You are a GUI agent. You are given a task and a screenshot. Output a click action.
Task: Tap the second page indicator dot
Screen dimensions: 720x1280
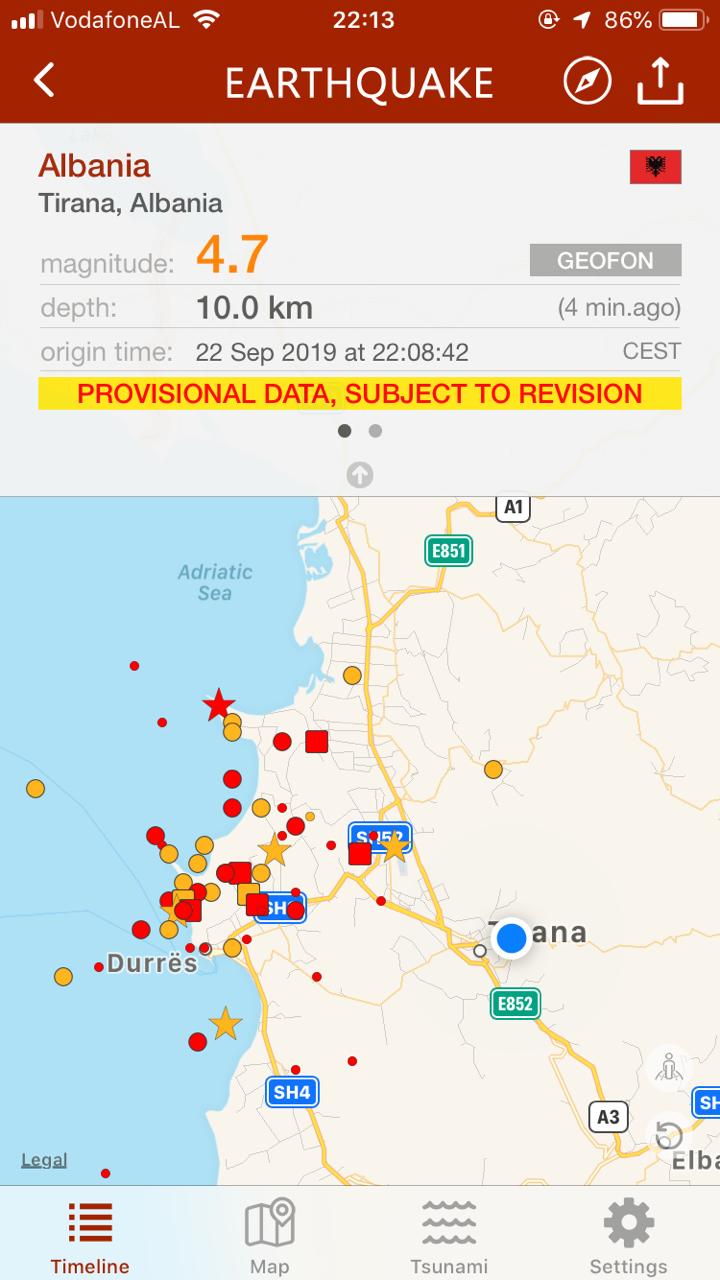pos(375,431)
